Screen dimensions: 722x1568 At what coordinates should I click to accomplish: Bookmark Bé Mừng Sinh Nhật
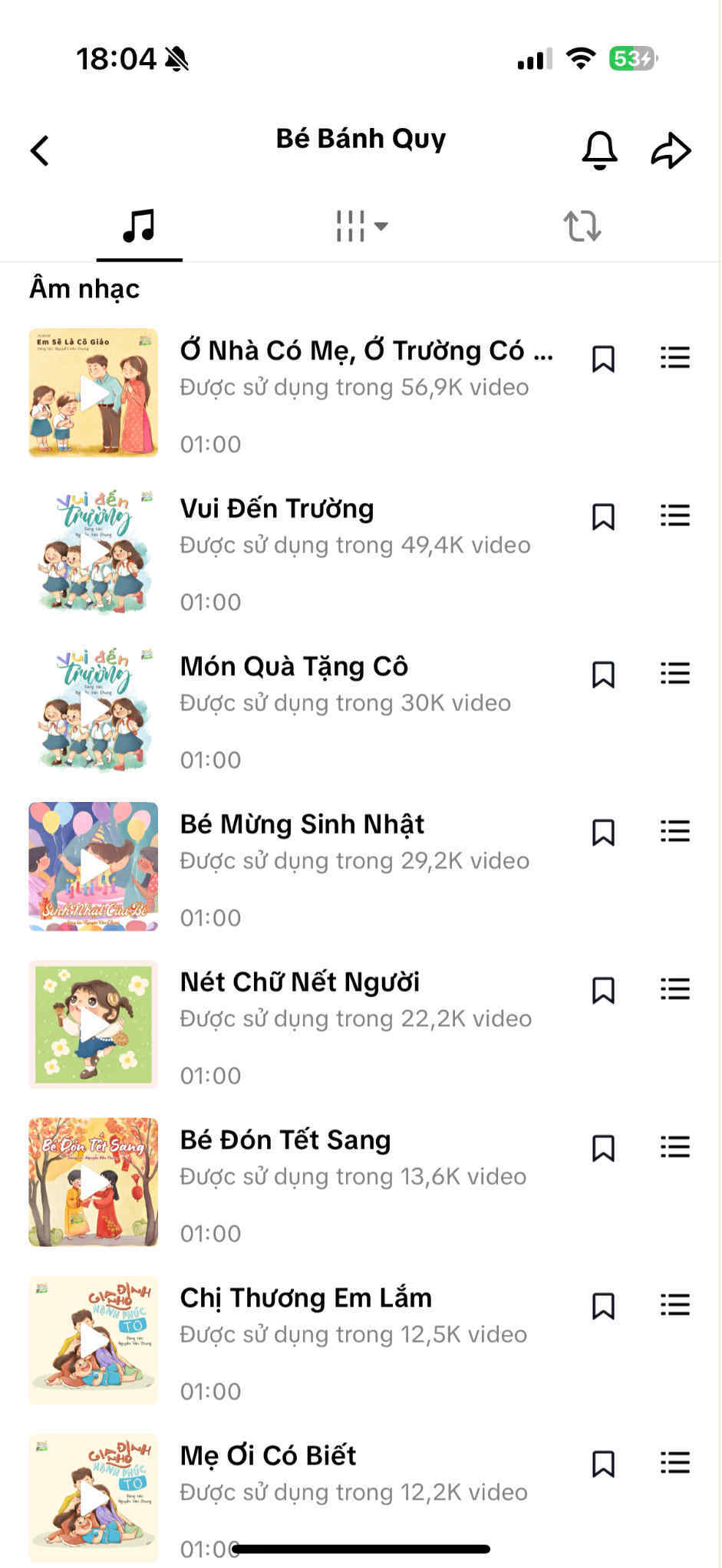coord(603,832)
